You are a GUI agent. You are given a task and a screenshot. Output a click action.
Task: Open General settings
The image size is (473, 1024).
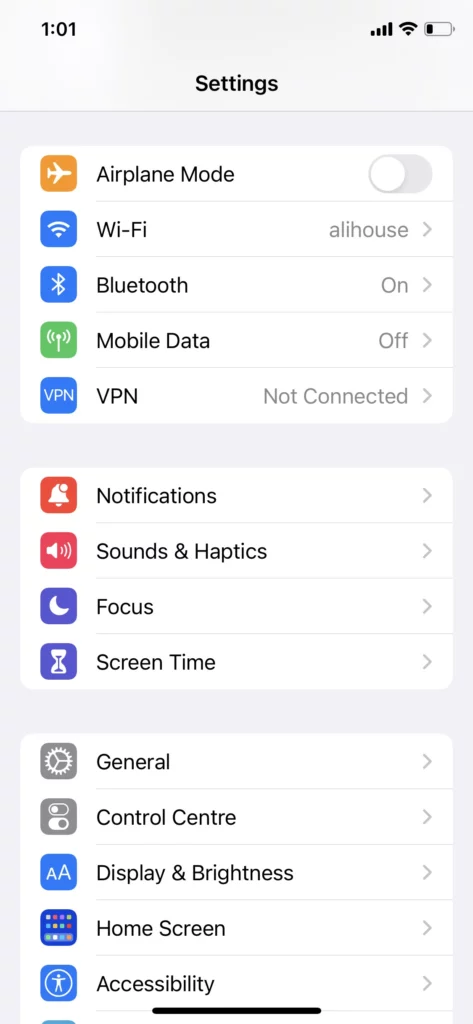click(x=236, y=761)
